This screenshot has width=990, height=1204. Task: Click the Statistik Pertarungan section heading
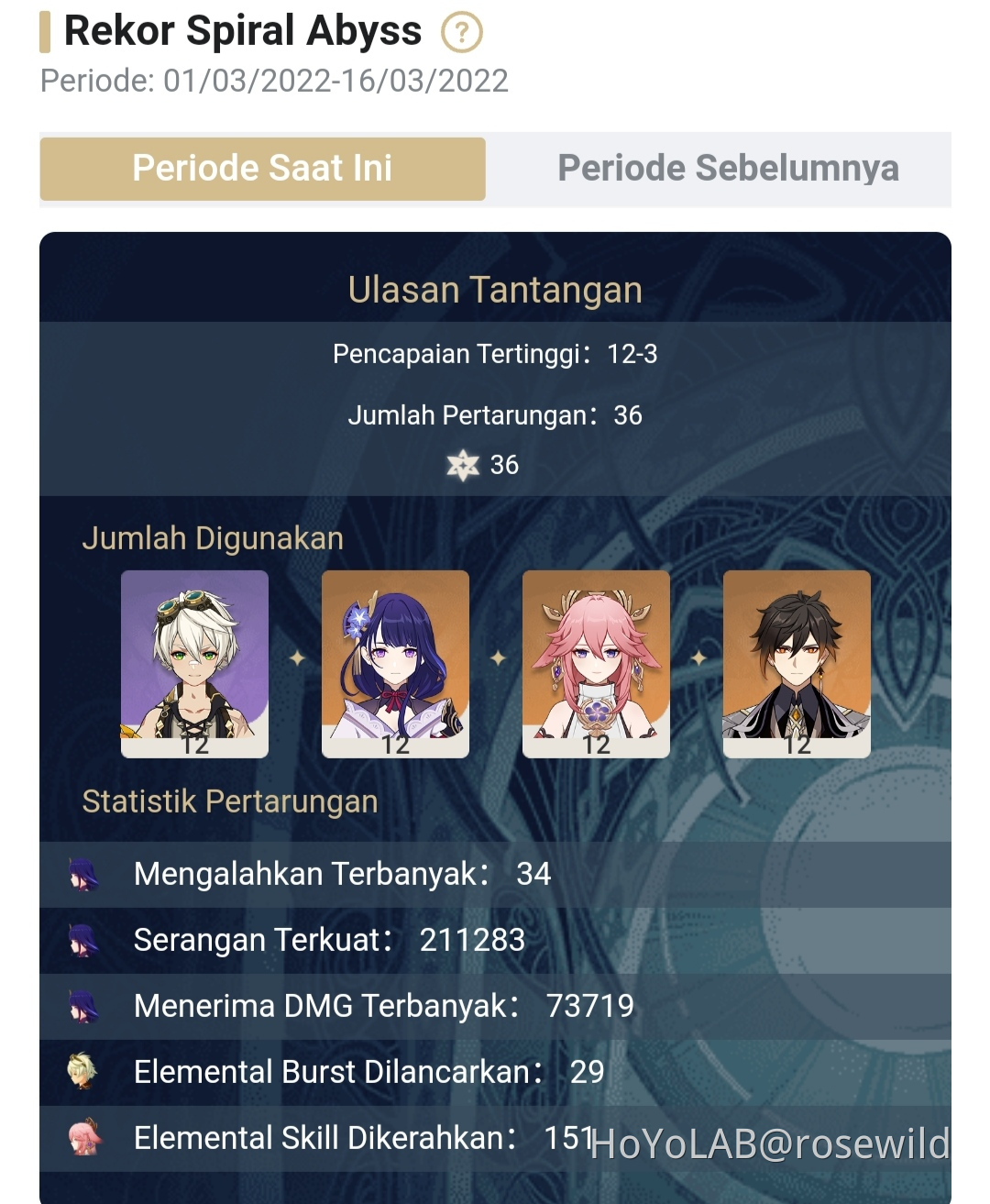229,801
